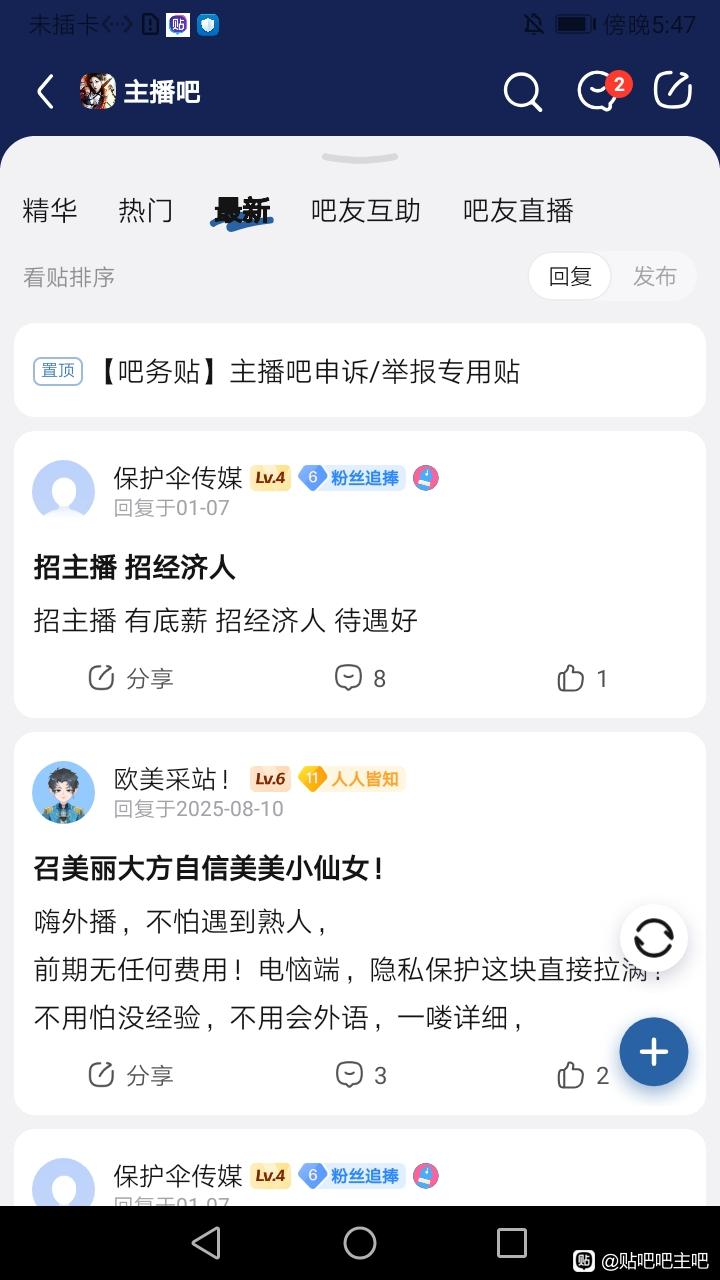Share the 欧美采站！ post
This screenshot has height=1280, width=720.
(131, 1075)
